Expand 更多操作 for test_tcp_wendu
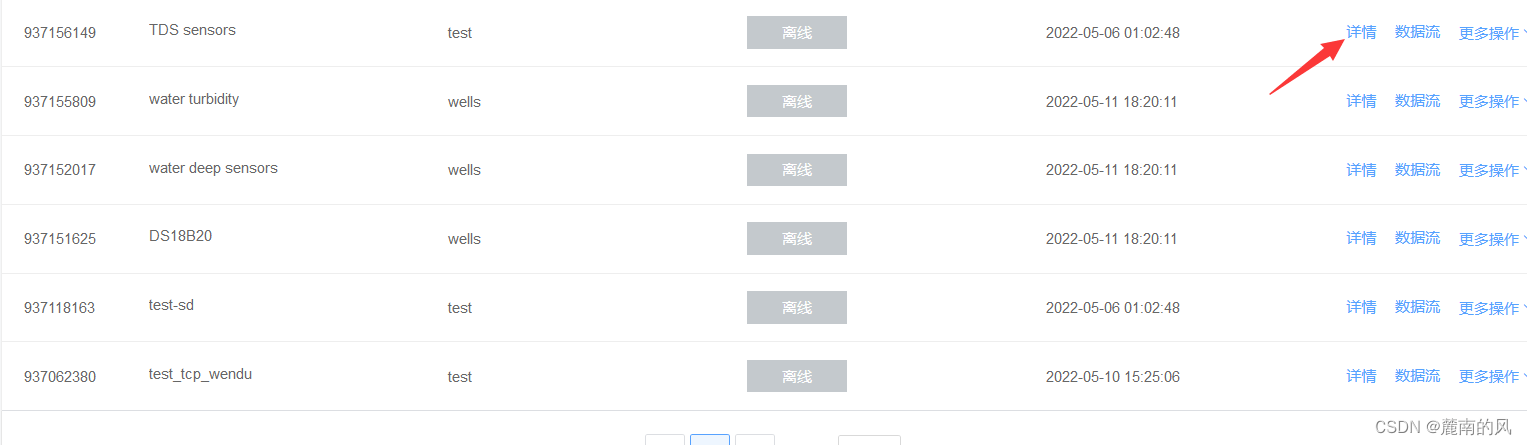1527x445 pixels. coord(1491,377)
